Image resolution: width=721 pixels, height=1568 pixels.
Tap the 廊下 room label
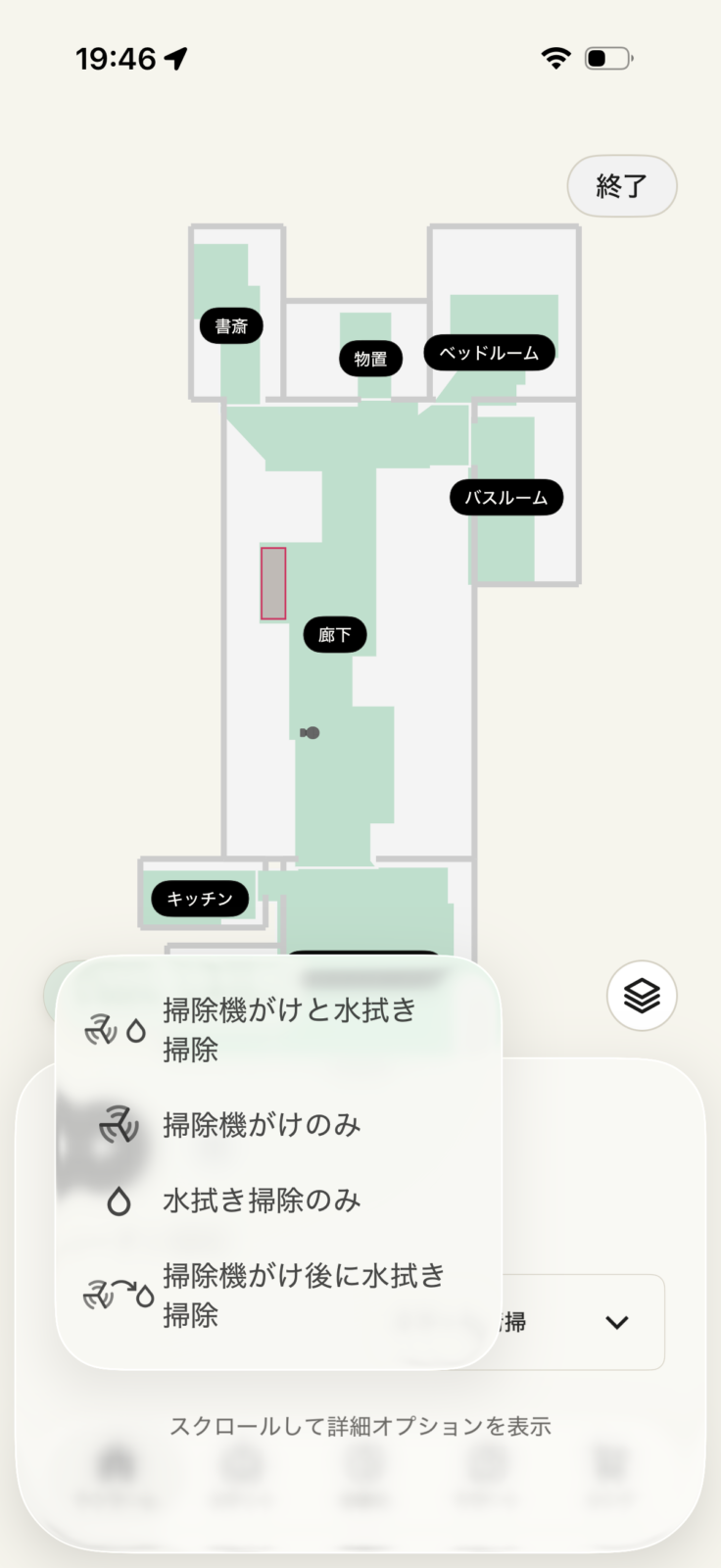(334, 635)
